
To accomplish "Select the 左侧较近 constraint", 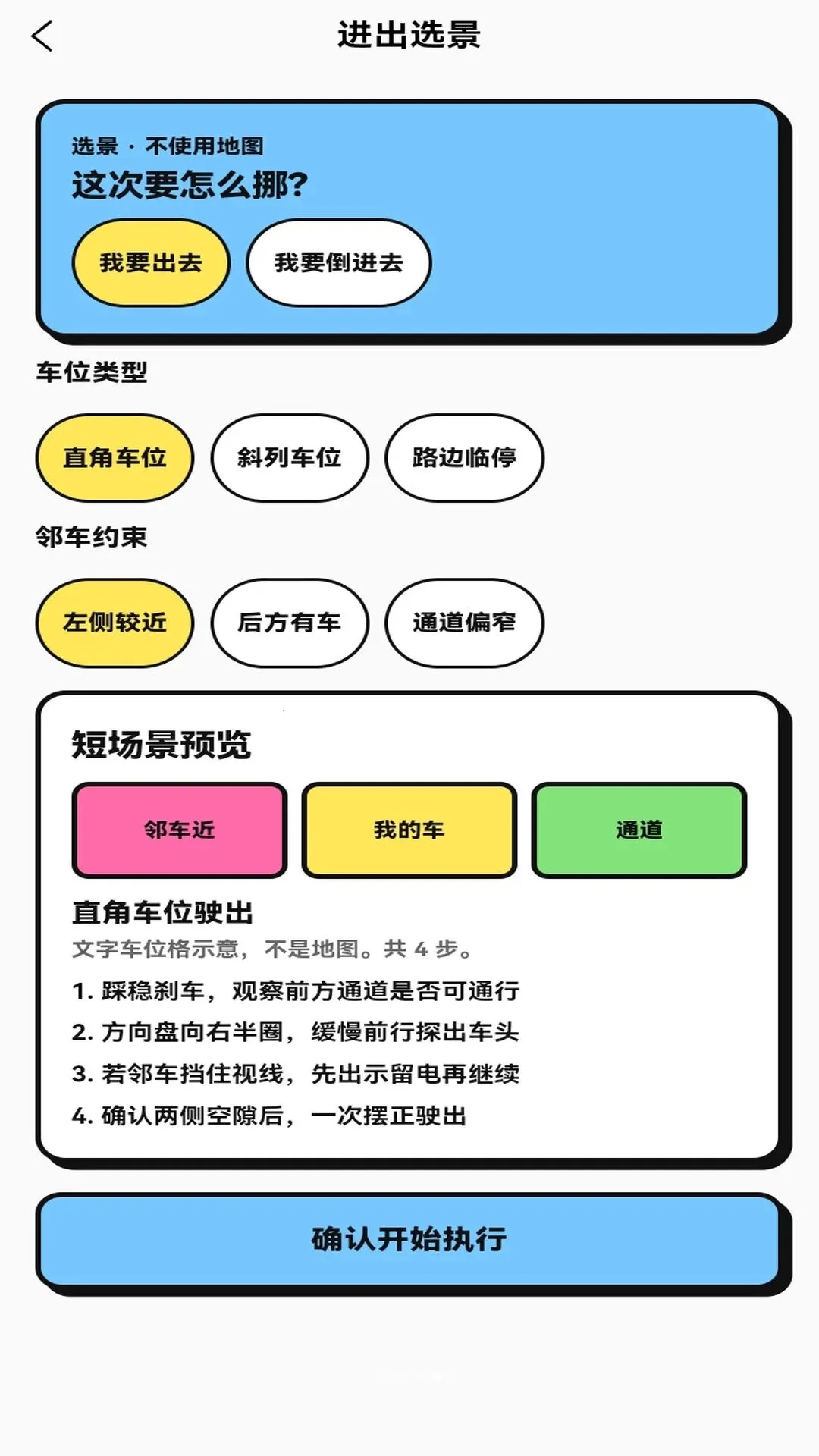I will [115, 623].
